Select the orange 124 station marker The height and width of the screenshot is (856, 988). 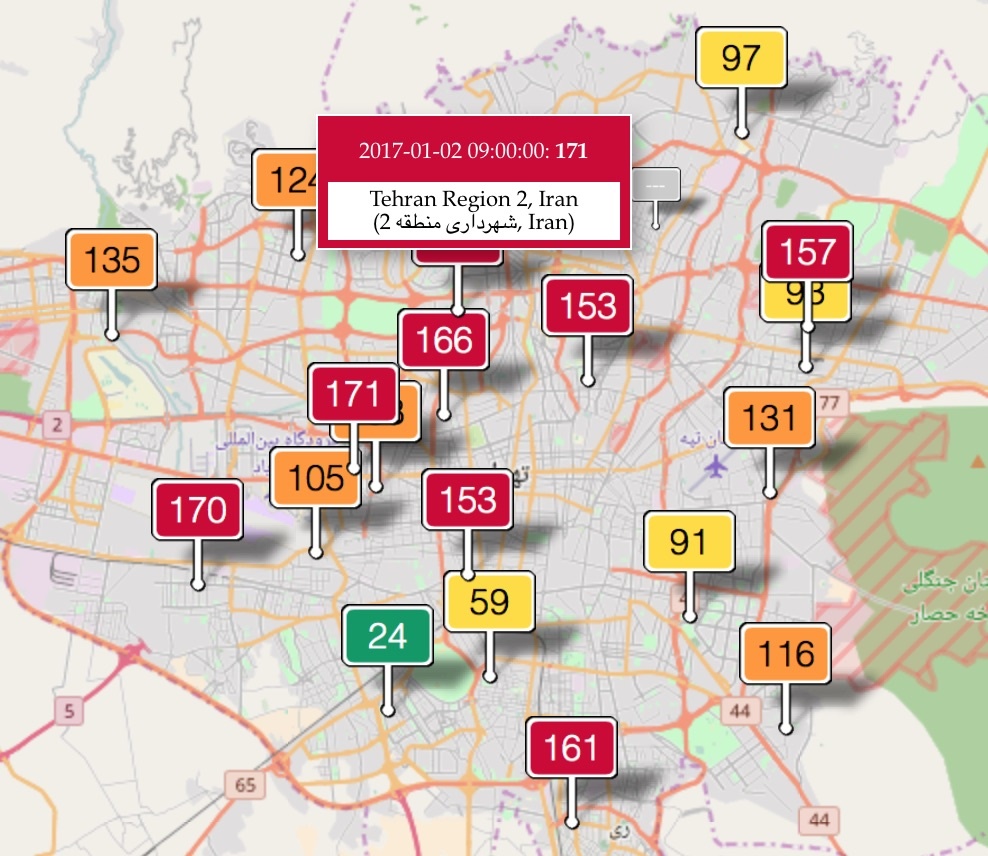pyautogui.click(x=283, y=180)
